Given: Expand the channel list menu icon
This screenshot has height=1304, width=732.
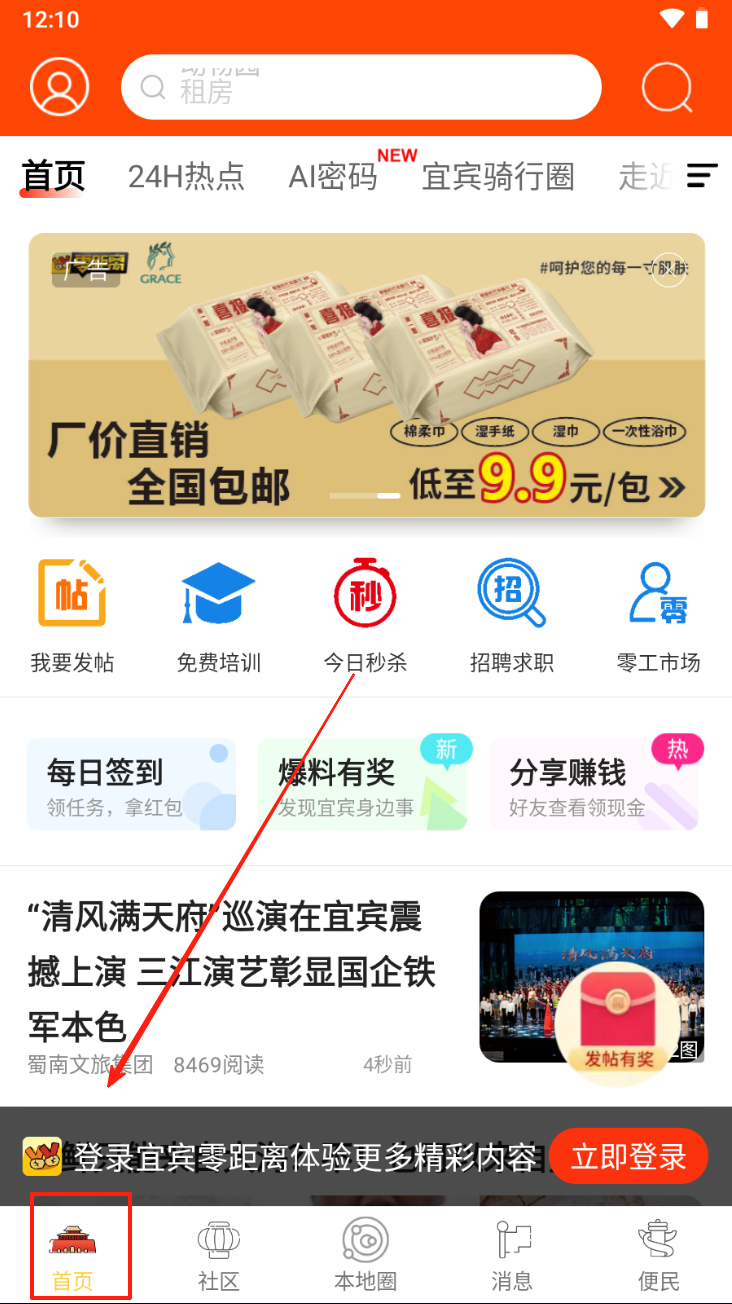Looking at the screenshot, I should (702, 177).
